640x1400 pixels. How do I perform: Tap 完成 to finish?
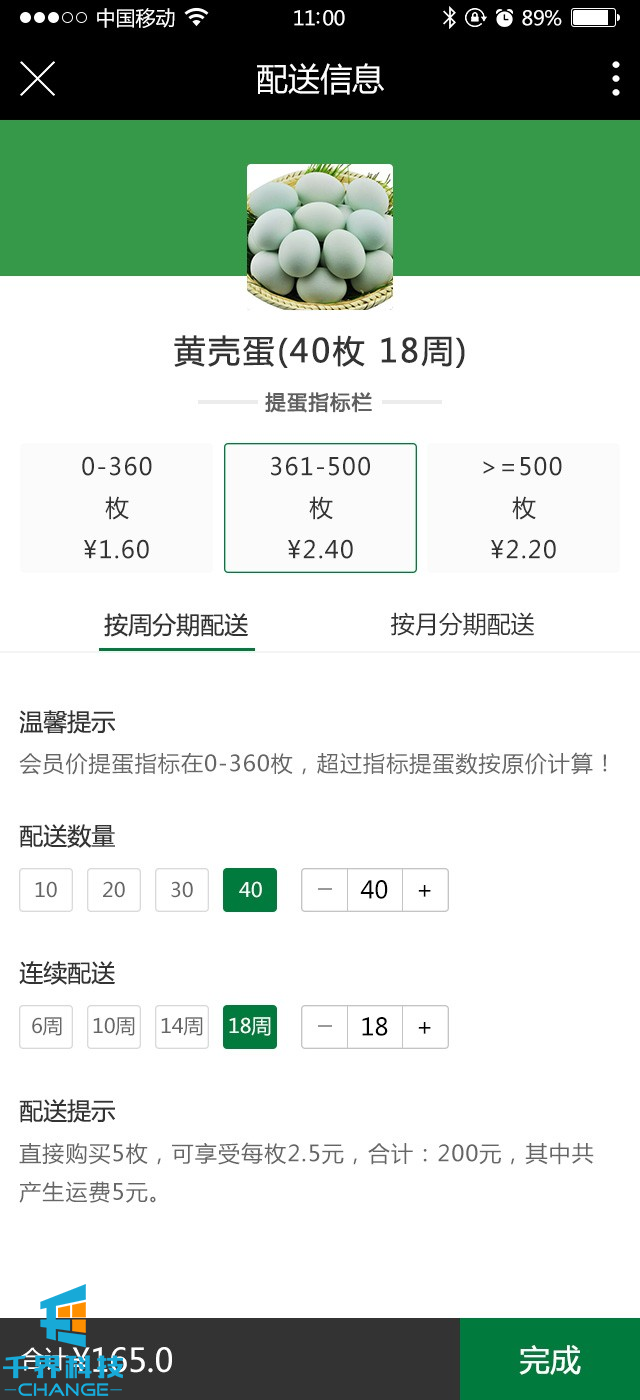pos(549,1360)
